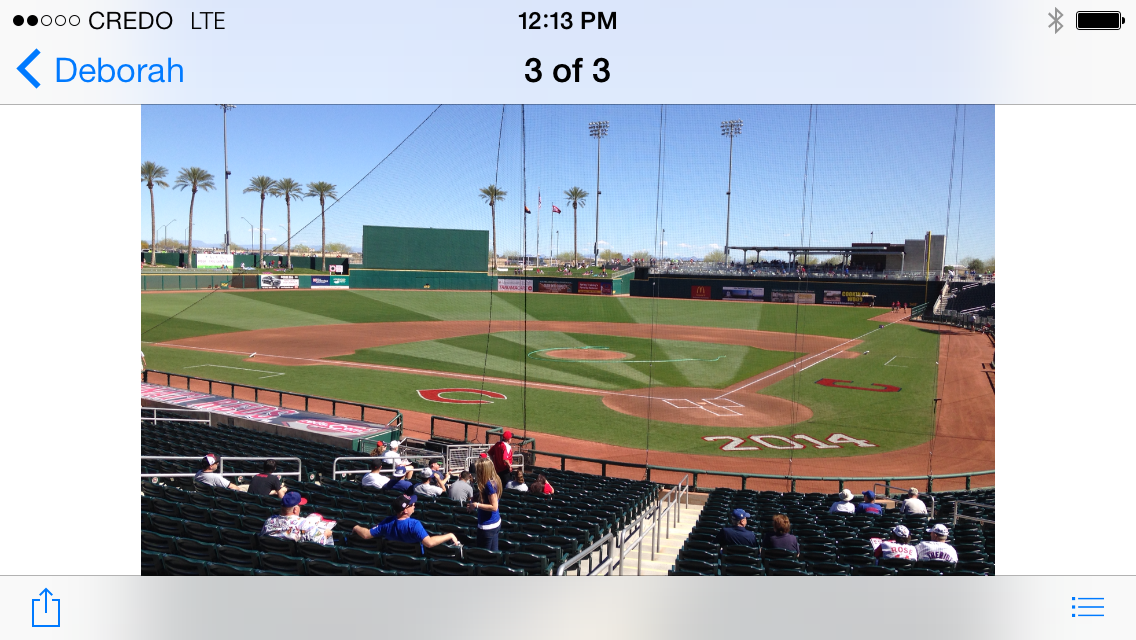Tap the baseball field photo to hide toolbars

tap(567, 340)
